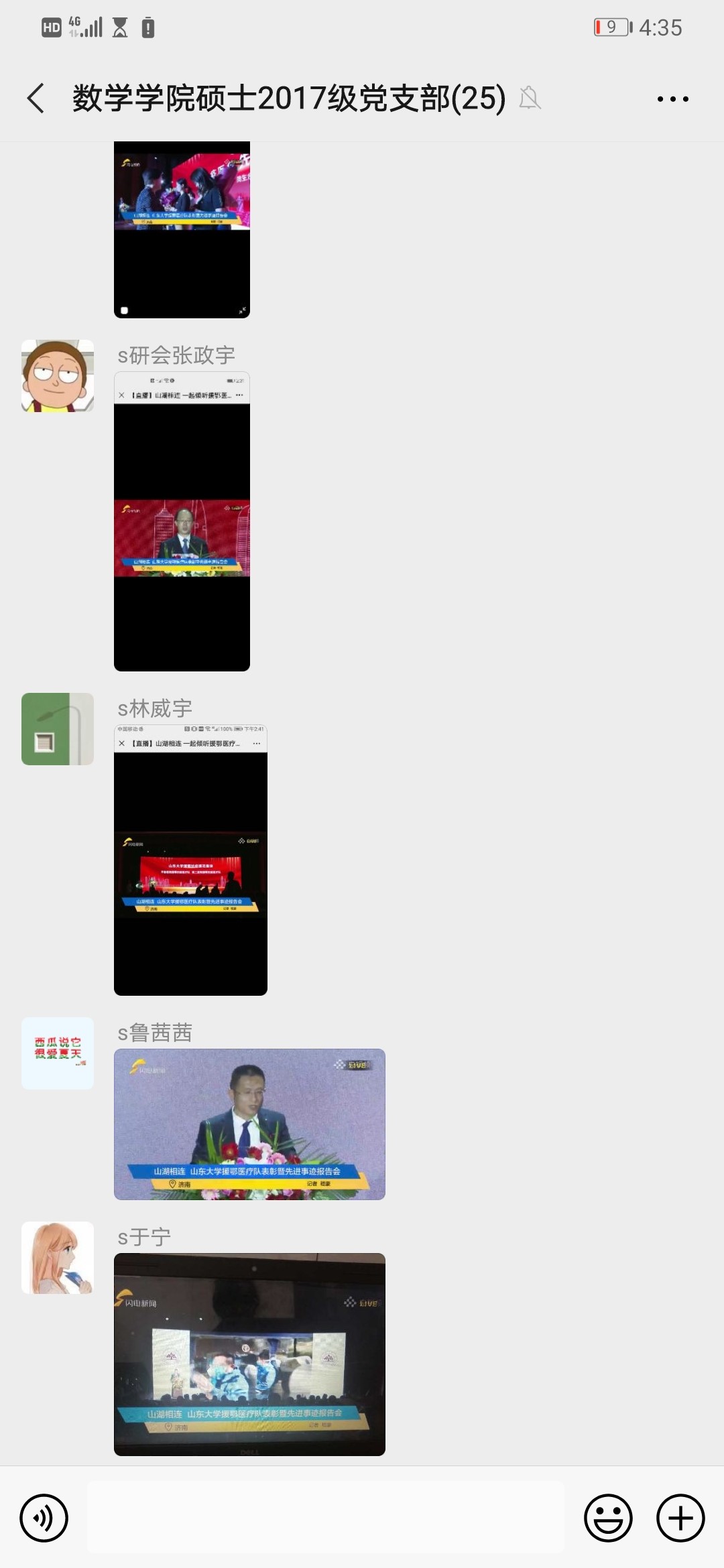Screen dimensions: 724x1568
Task: View s鲁茜茜's profile via avatar
Action: [x=58, y=1053]
